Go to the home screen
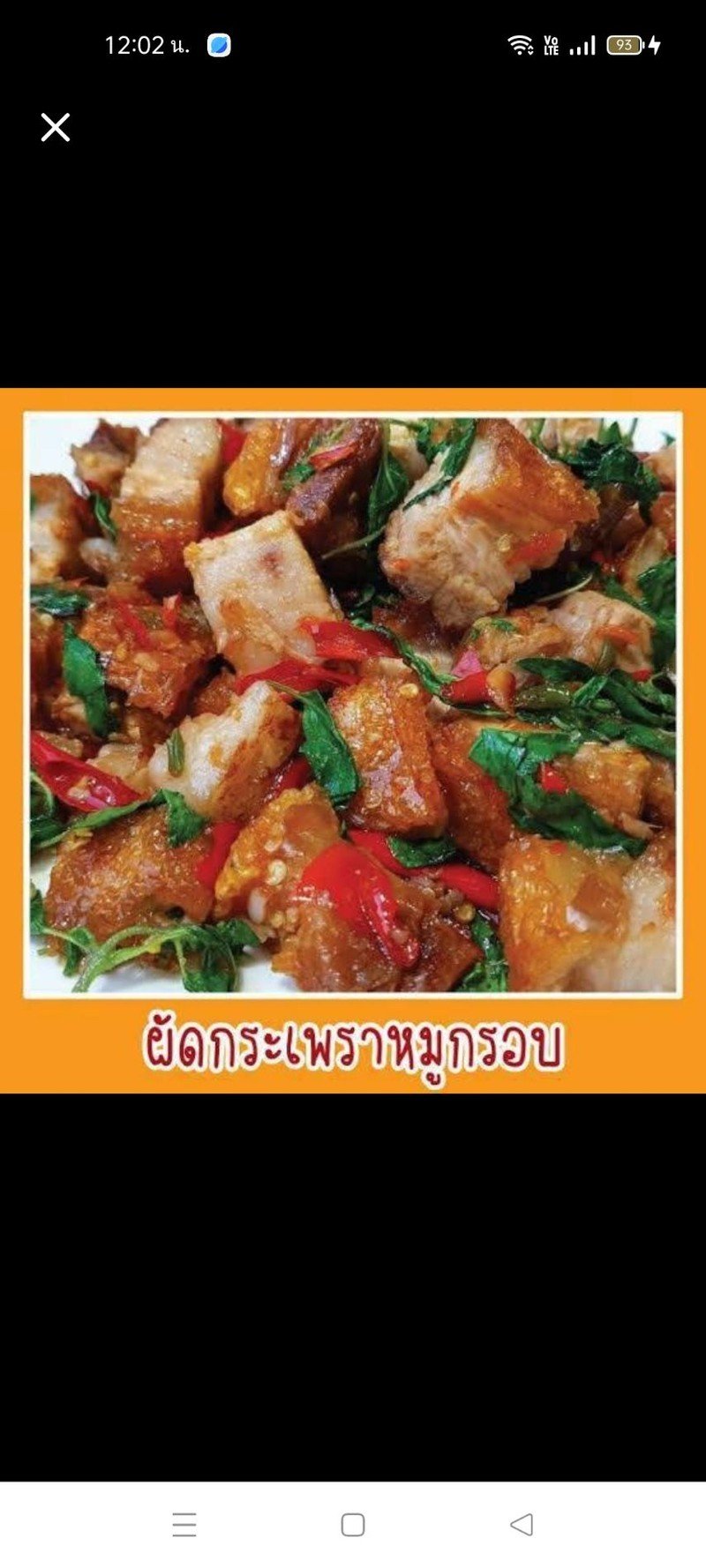 353,1524
